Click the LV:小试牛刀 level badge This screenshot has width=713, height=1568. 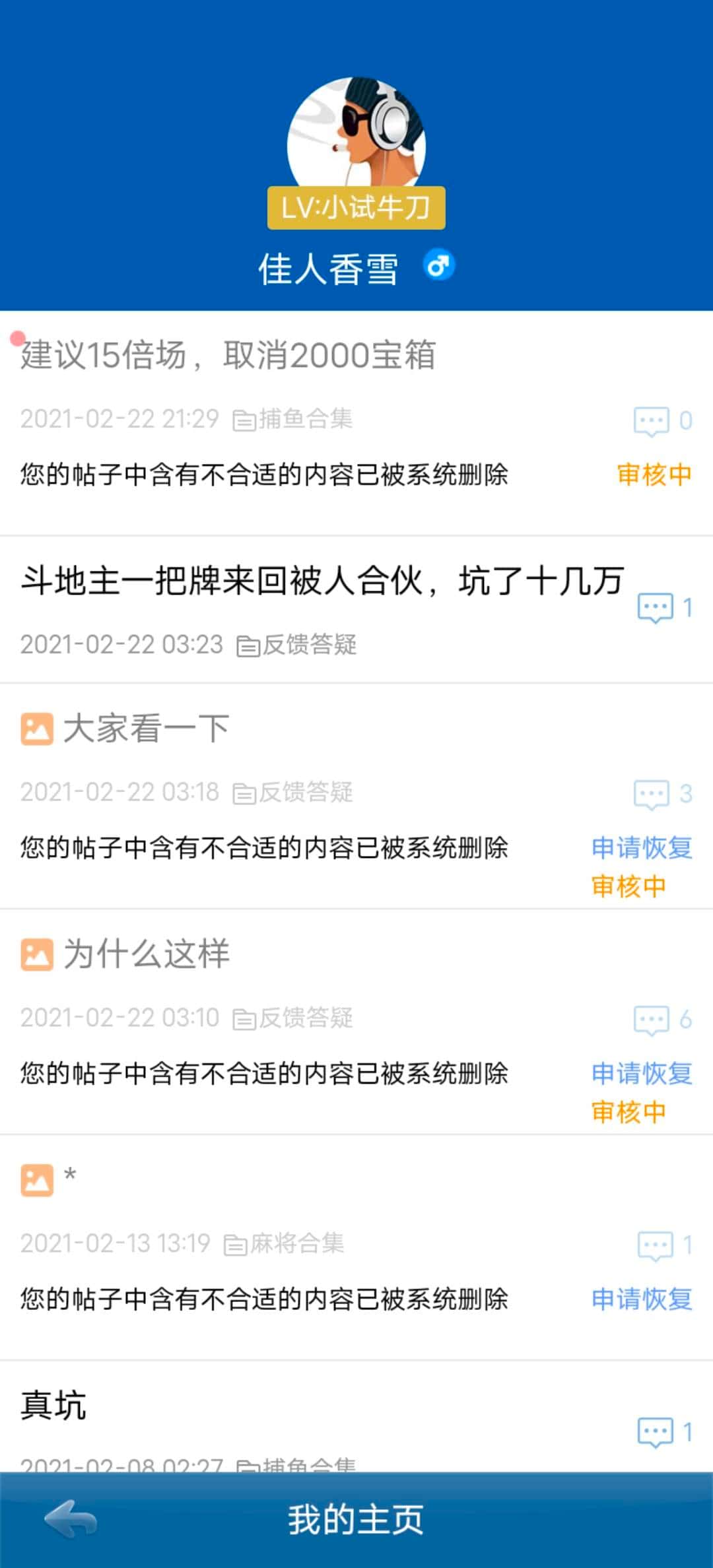pyautogui.click(x=356, y=208)
